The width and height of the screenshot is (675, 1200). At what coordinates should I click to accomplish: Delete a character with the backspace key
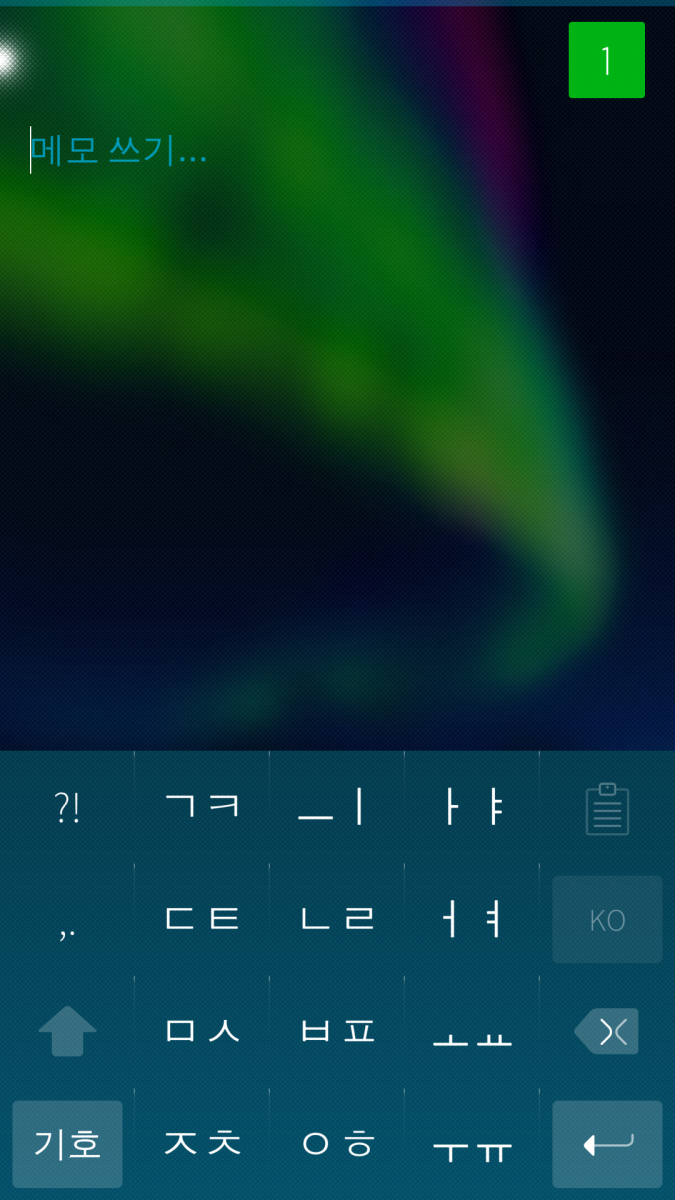coord(607,1032)
